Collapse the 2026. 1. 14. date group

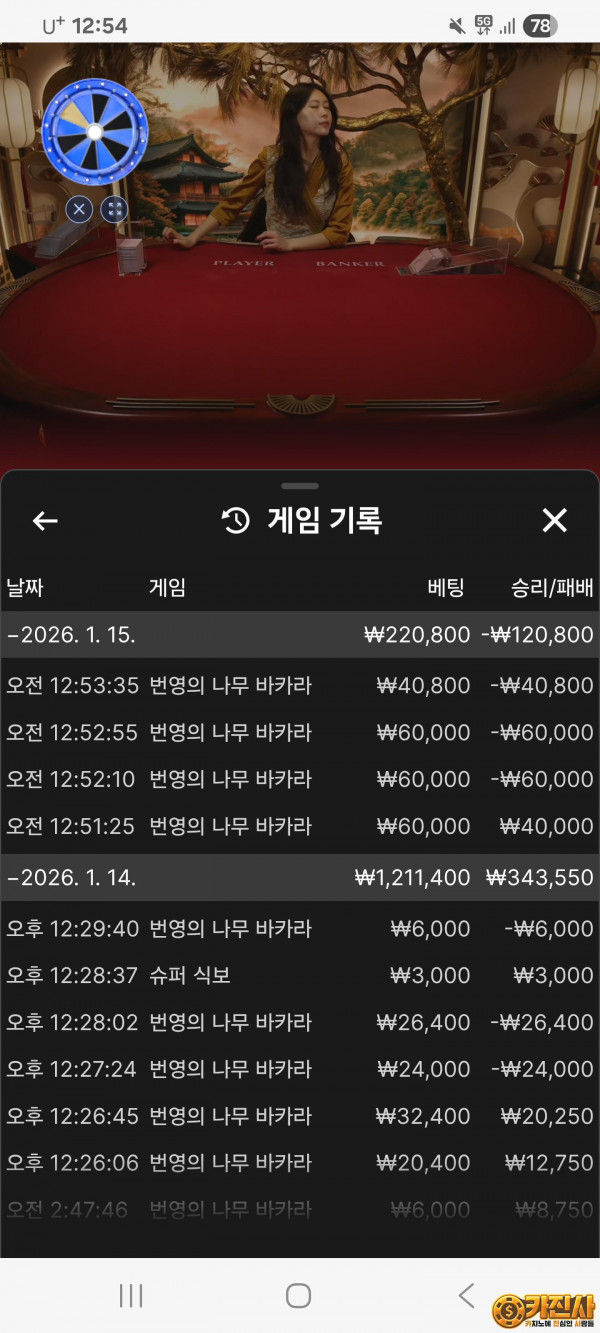click(70, 878)
